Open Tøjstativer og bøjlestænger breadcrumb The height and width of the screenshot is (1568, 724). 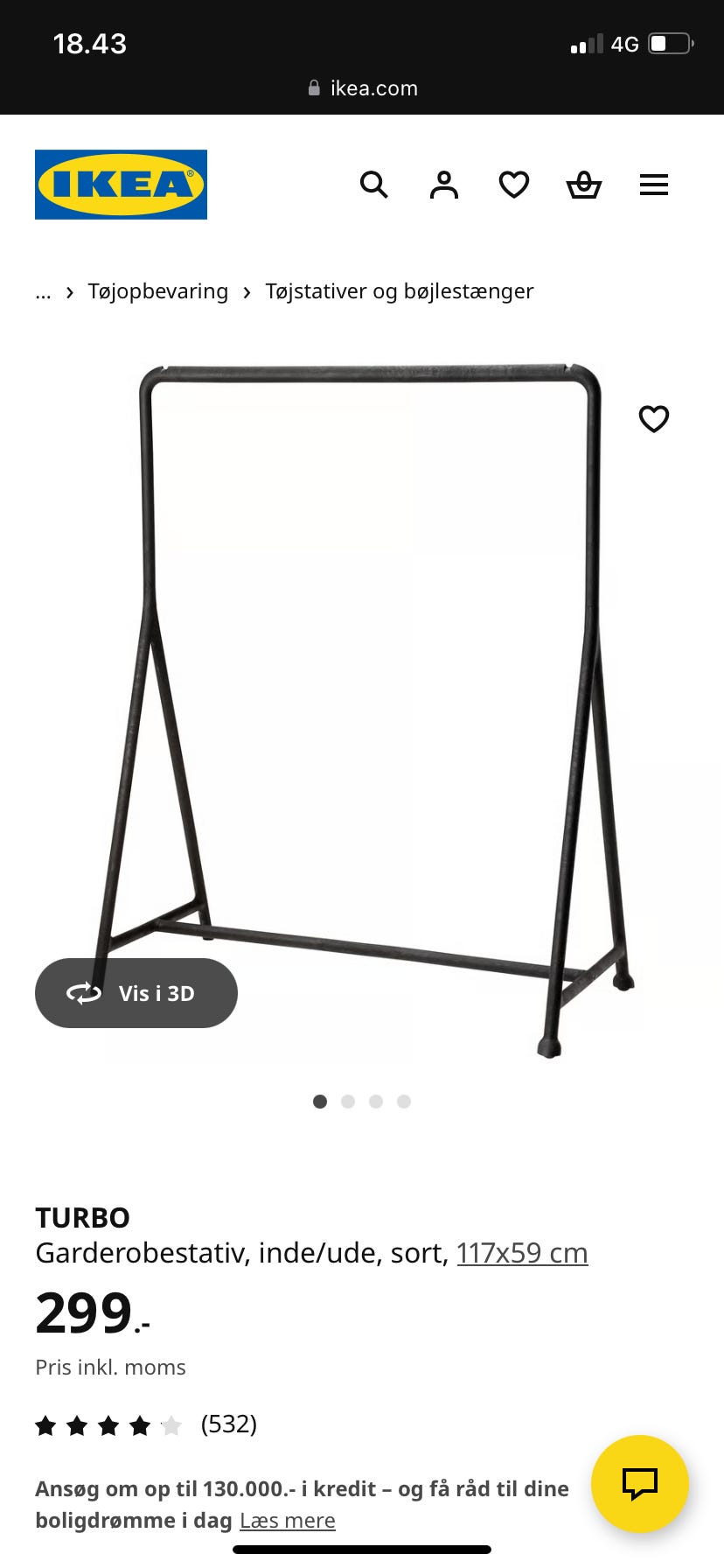[400, 291]
